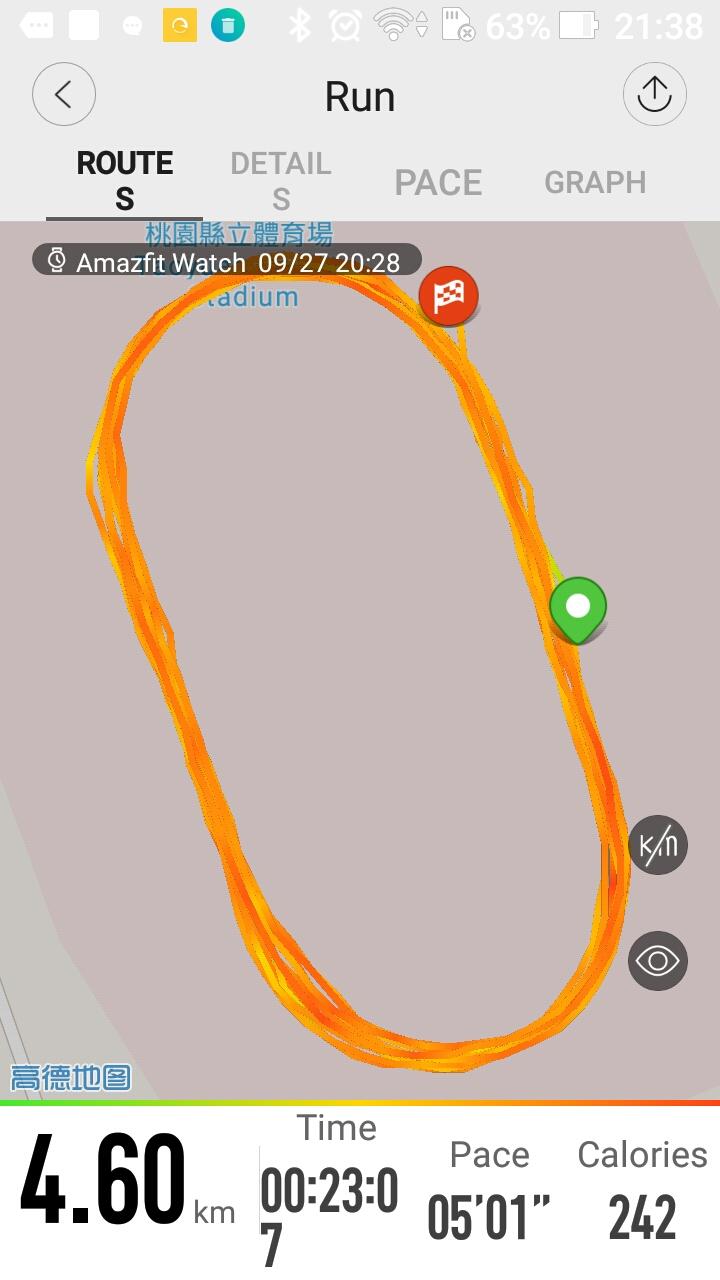The width and height of the screenshot is (720, 1280).
Task: Switch to the Details tab
Action: point(281,181)
